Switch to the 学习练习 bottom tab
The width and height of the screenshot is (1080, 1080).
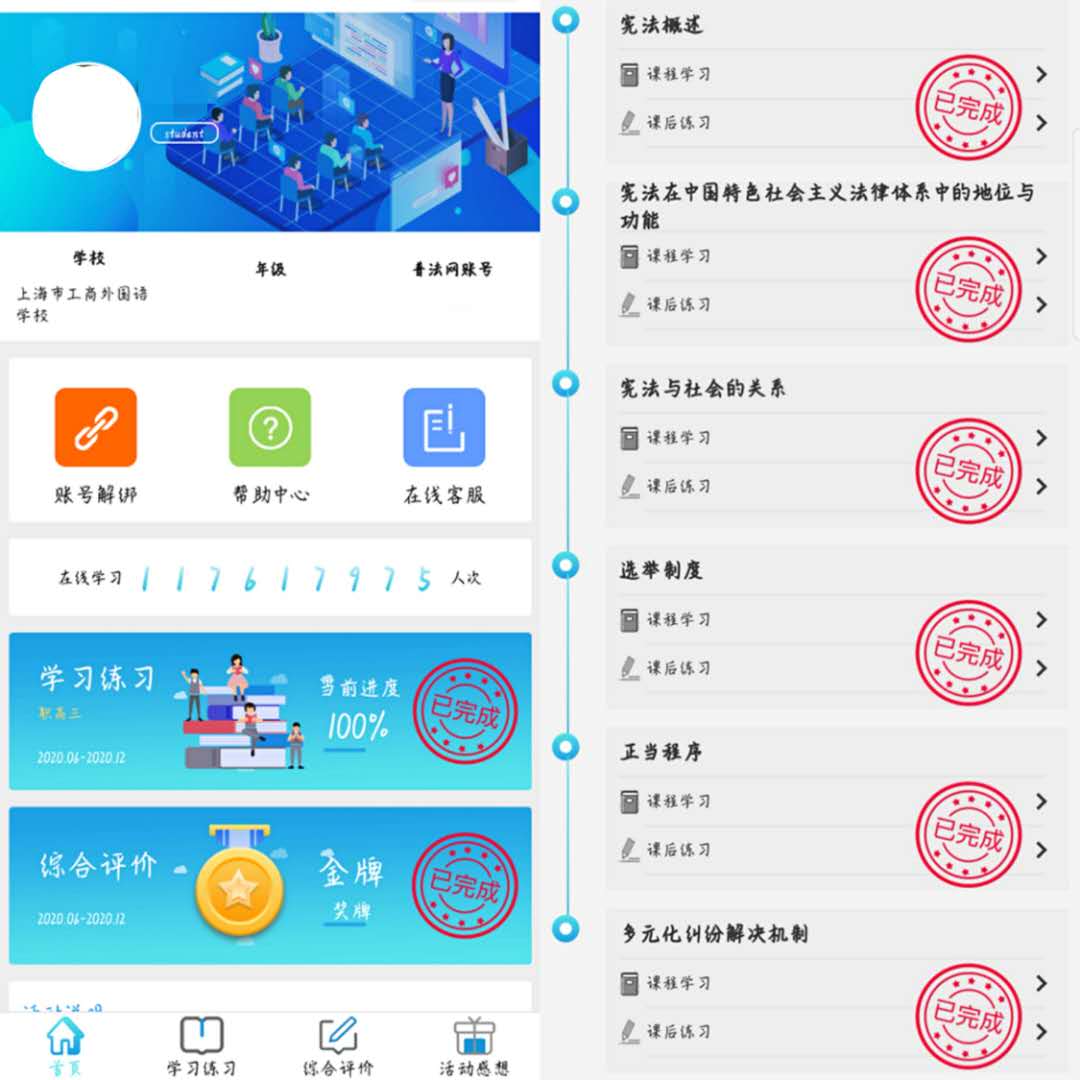click(x=201, y=1046)
